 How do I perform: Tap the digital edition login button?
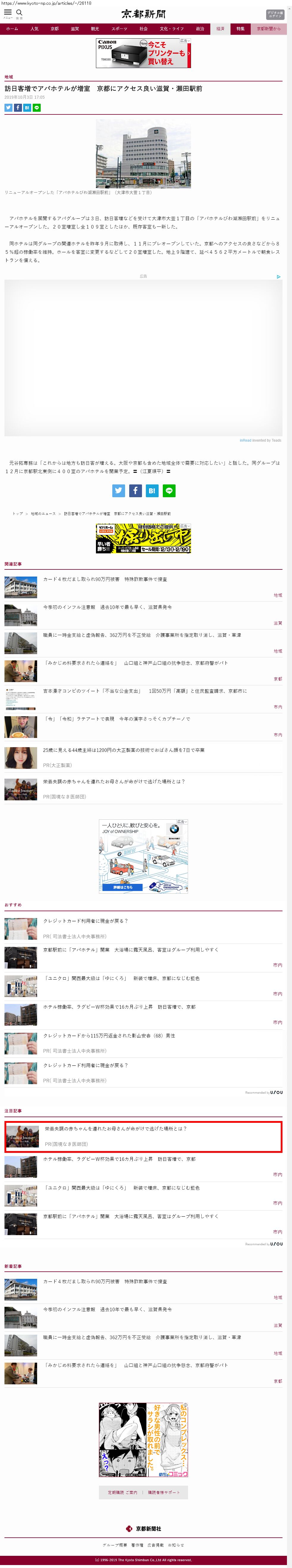[x=274, y=15]
